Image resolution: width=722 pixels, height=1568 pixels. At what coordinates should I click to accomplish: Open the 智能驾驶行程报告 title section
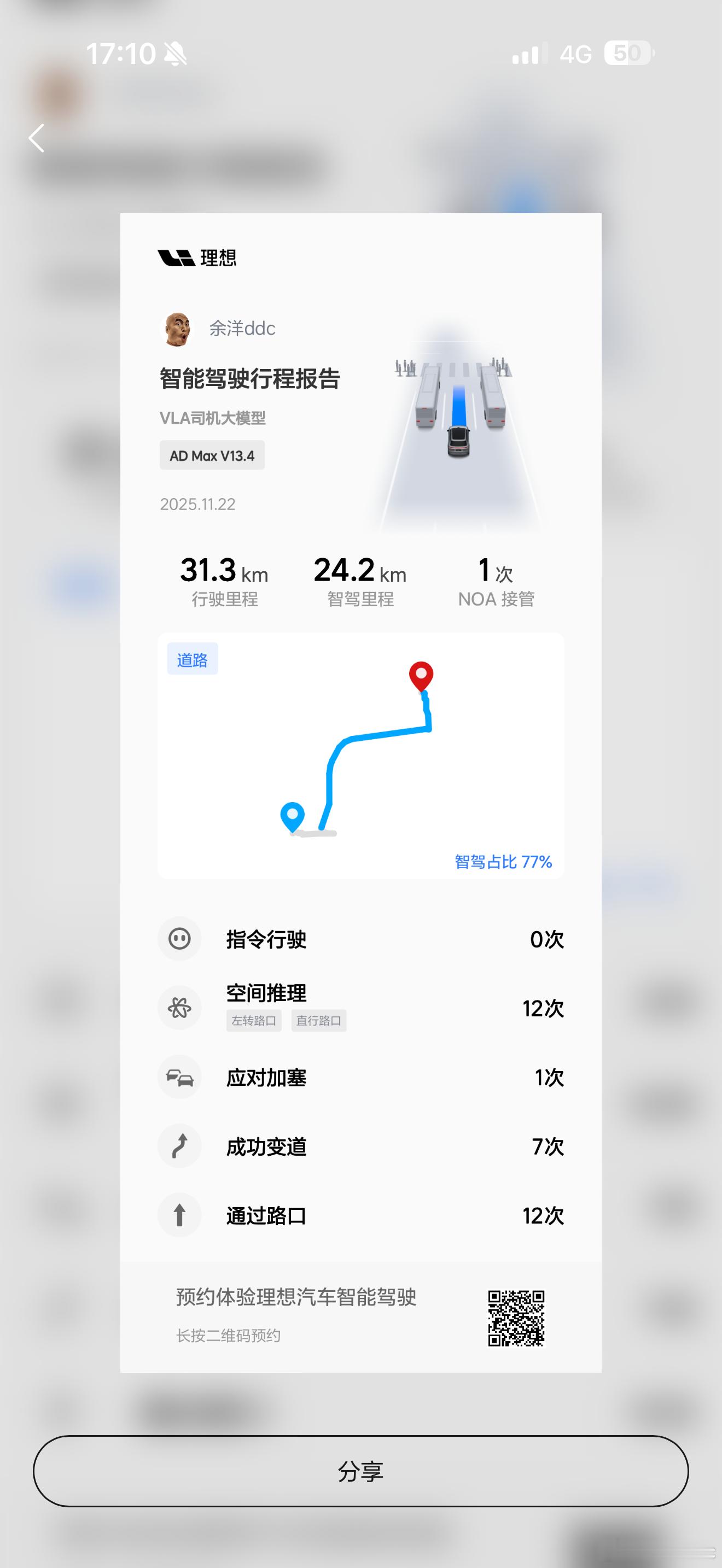click(x=250, y=377)
